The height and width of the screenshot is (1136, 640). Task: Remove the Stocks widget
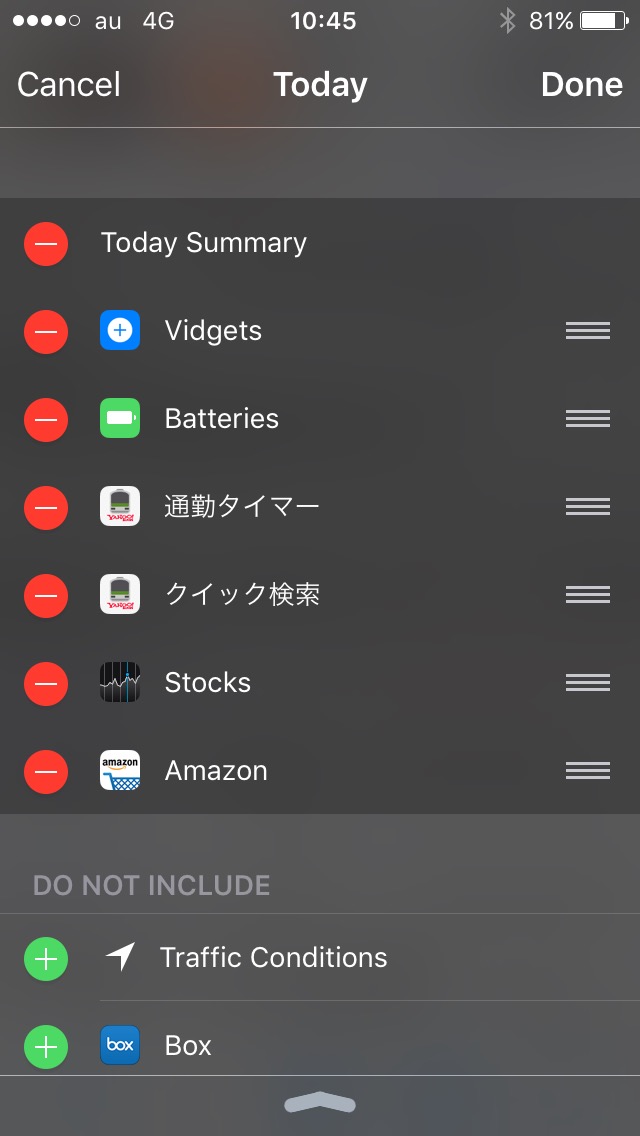tap(46, 683)
